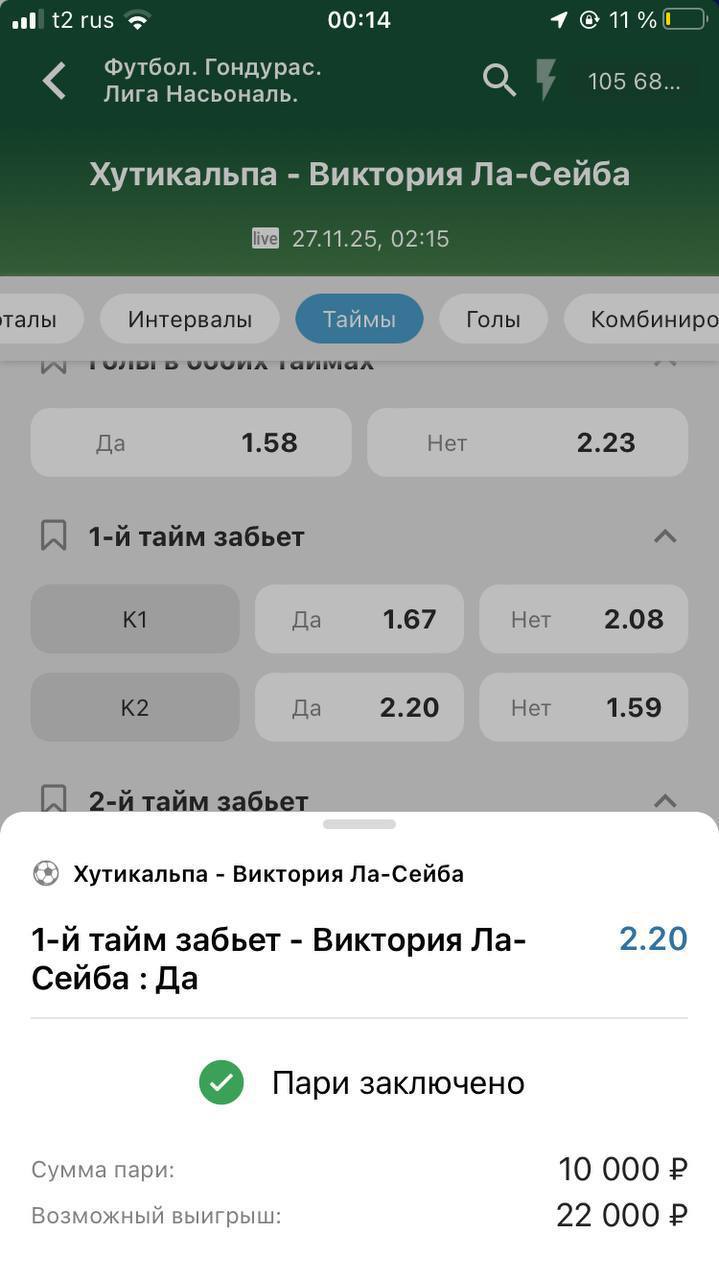Switch to the Голы tab
The width and height of the screenshot is (719, 1280).
[x=493, y=320]
